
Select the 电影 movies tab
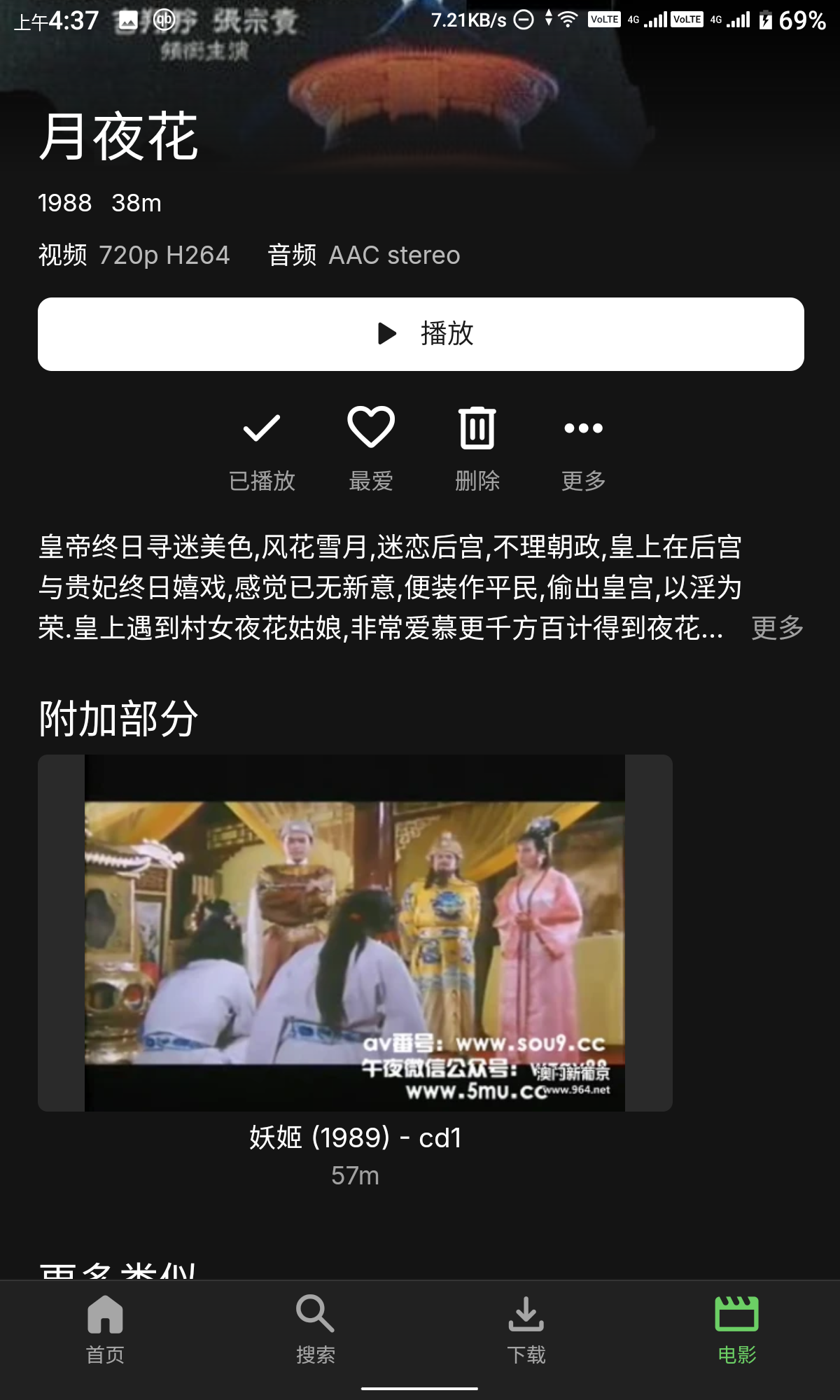736,1330
